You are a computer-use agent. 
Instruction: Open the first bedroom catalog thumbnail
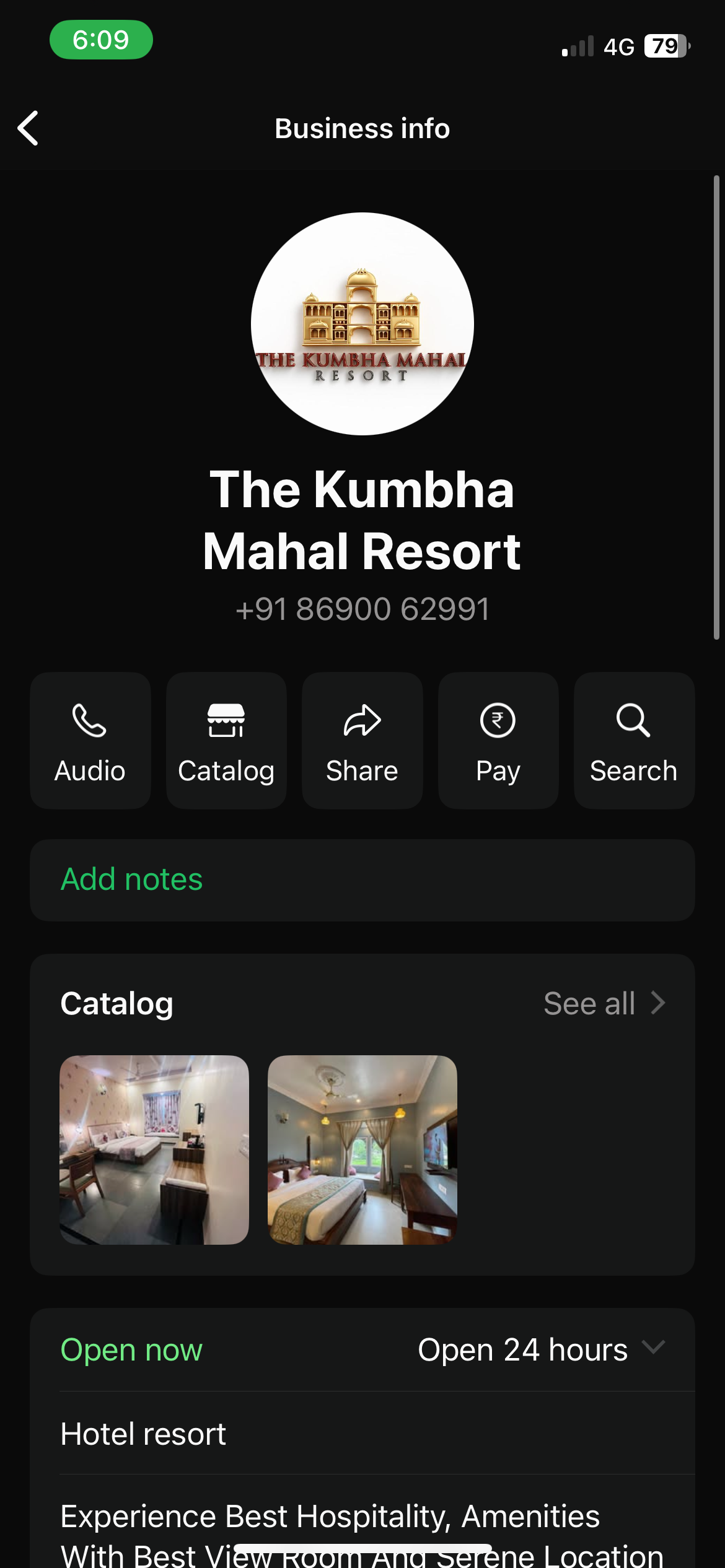pyautogui.click(x=154, y=1150)
